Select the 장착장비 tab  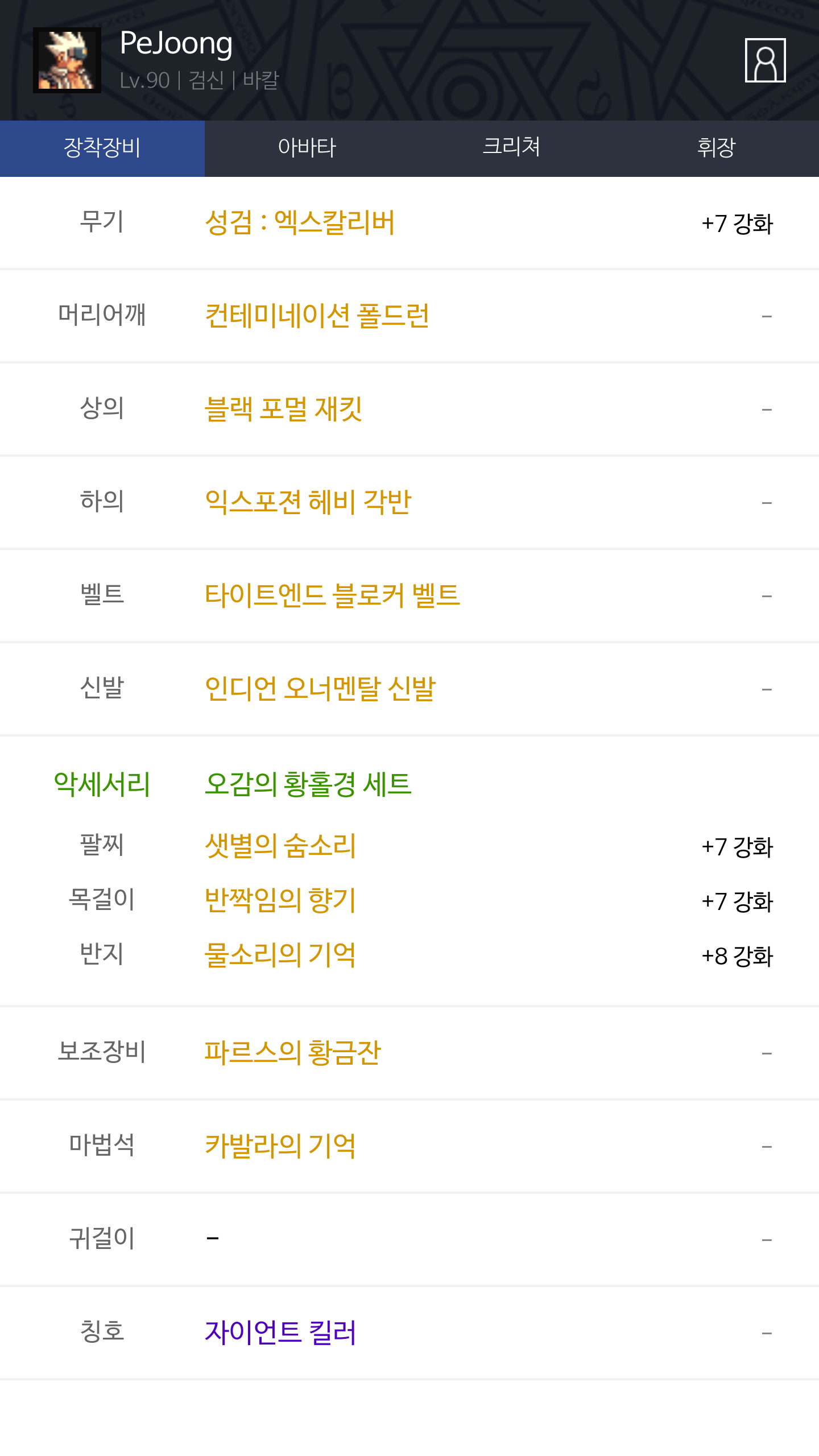click(x=102, y=148)
